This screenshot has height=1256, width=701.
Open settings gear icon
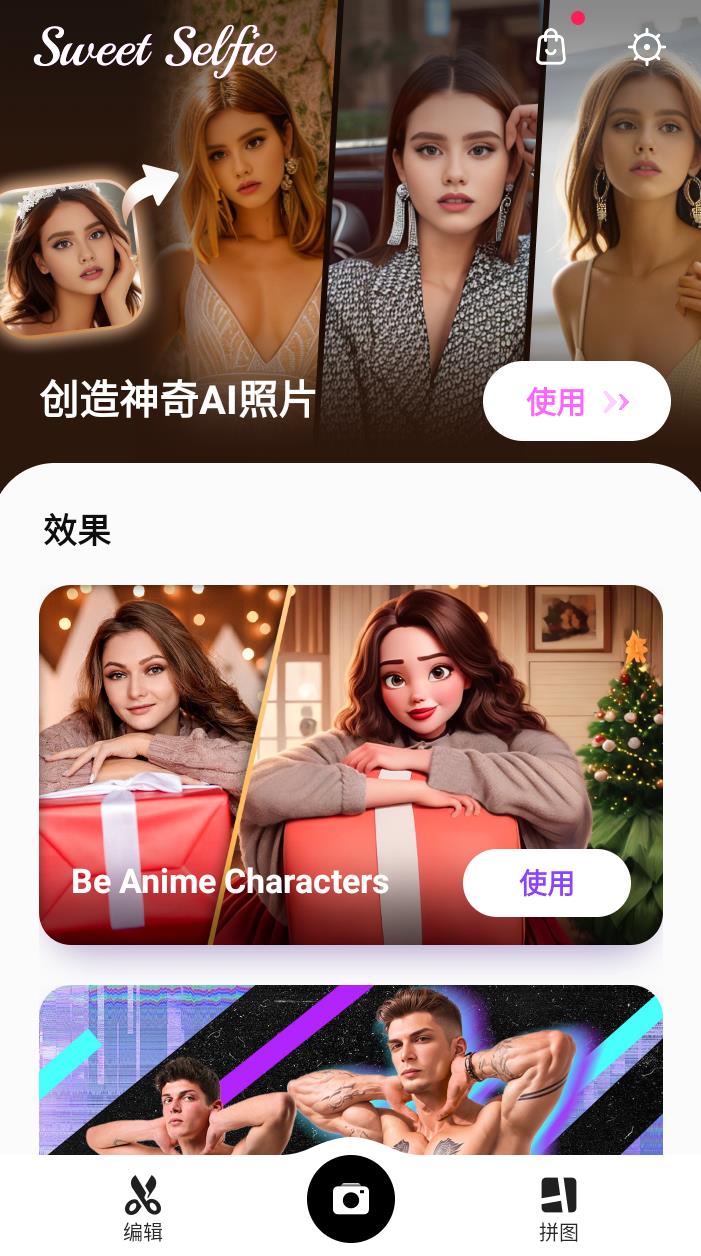647,47
